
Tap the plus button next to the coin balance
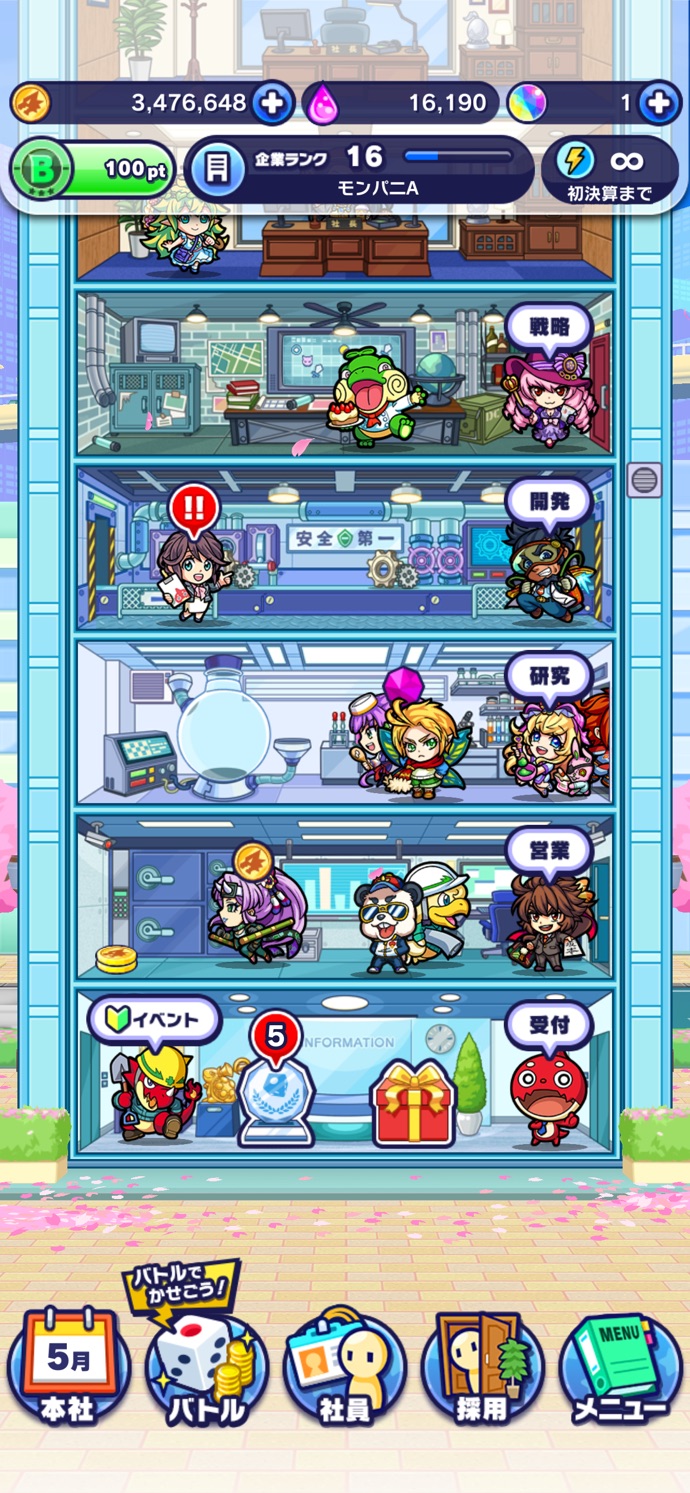coord(272,103)
